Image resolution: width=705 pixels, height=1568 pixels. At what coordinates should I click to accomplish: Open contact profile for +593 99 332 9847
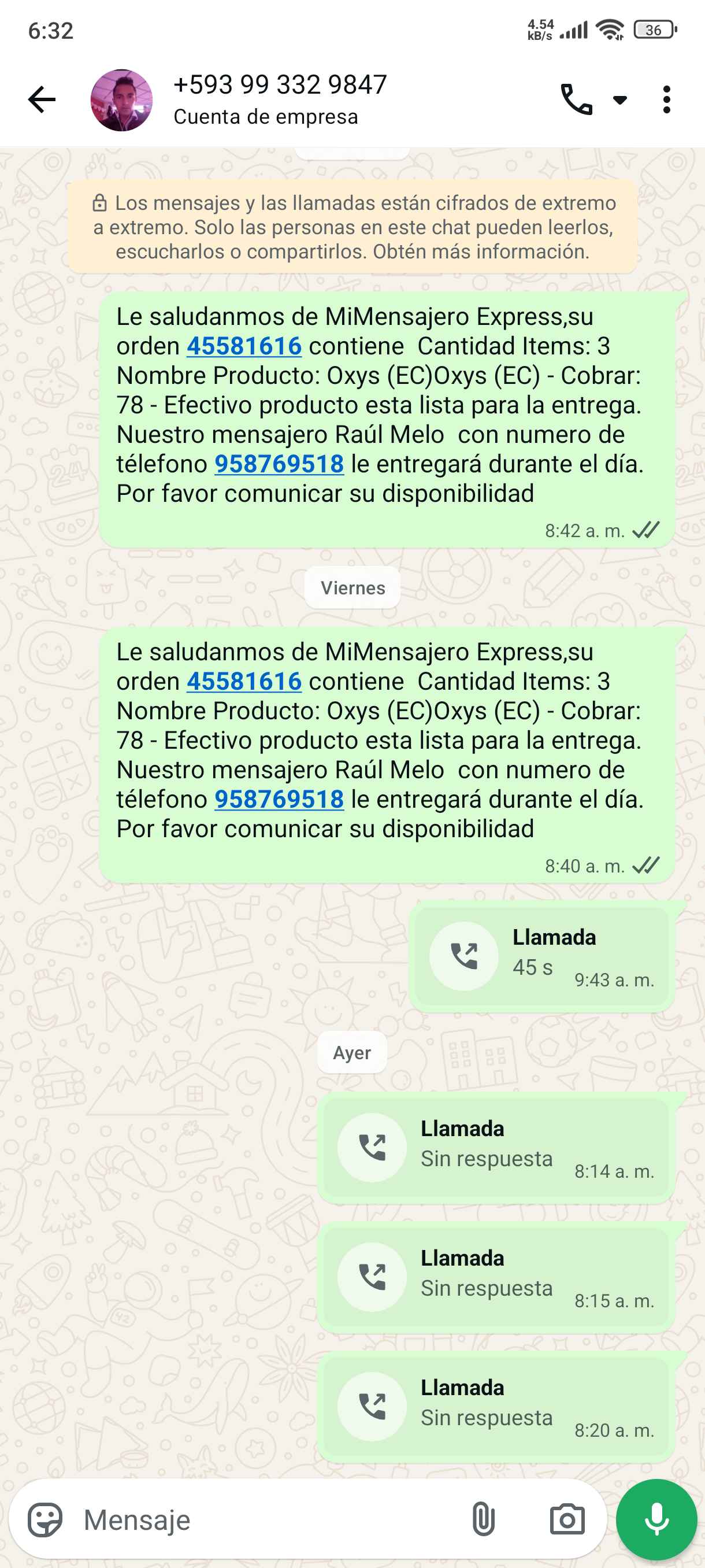279,99
